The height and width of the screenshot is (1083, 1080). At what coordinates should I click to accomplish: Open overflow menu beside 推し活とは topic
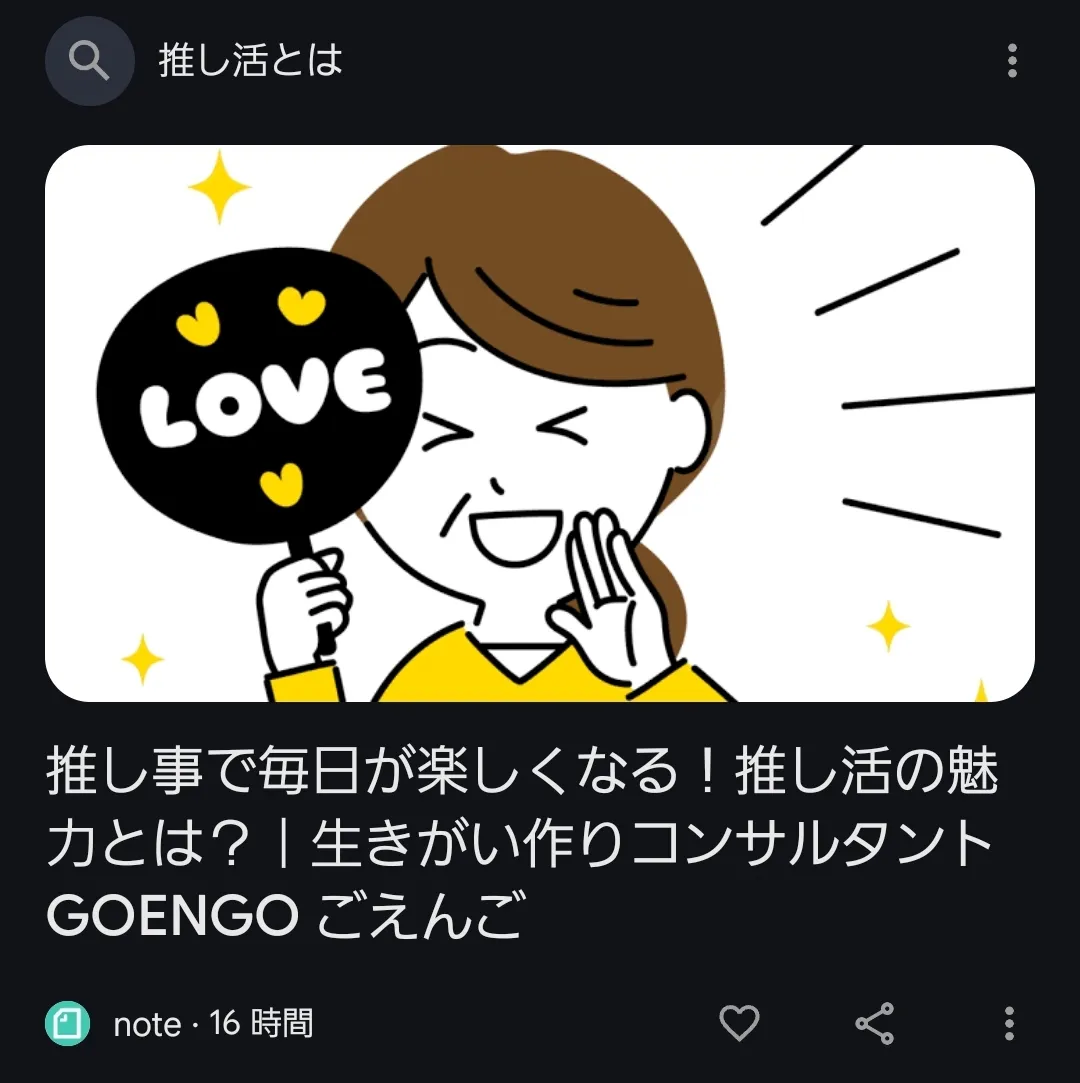(x=1012, y=62)
